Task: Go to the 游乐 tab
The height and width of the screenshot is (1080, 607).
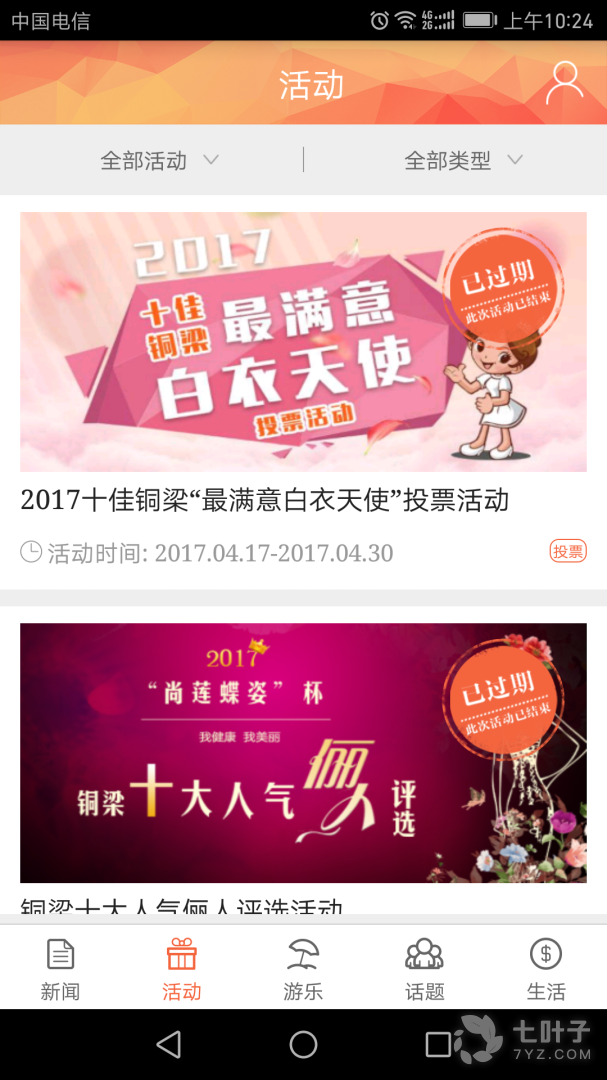Action: pos(303,969)
